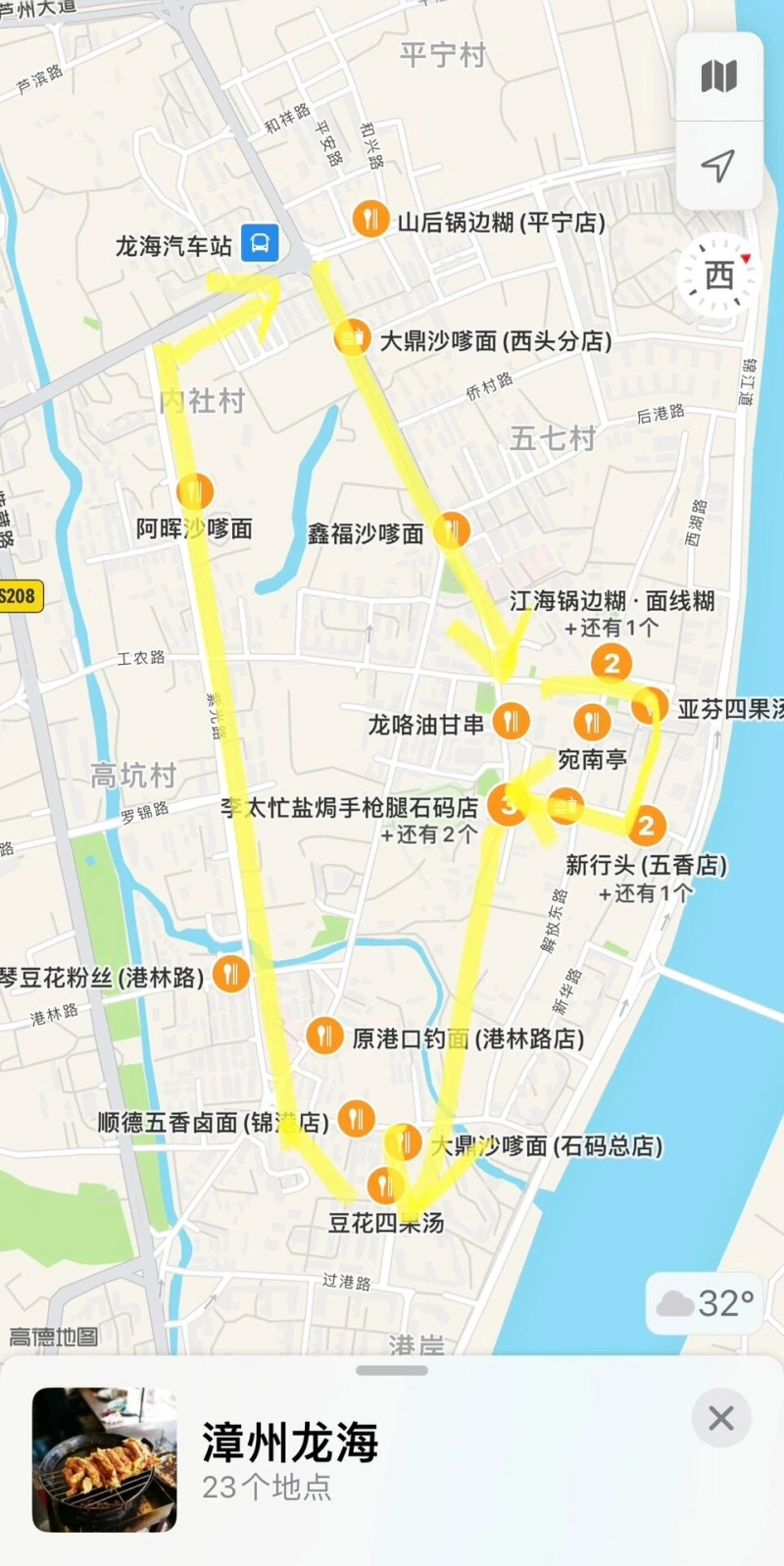This screenshot has width=784, height=1566.
Task: Open the map mode settings icon
Action: coord(718,76)
